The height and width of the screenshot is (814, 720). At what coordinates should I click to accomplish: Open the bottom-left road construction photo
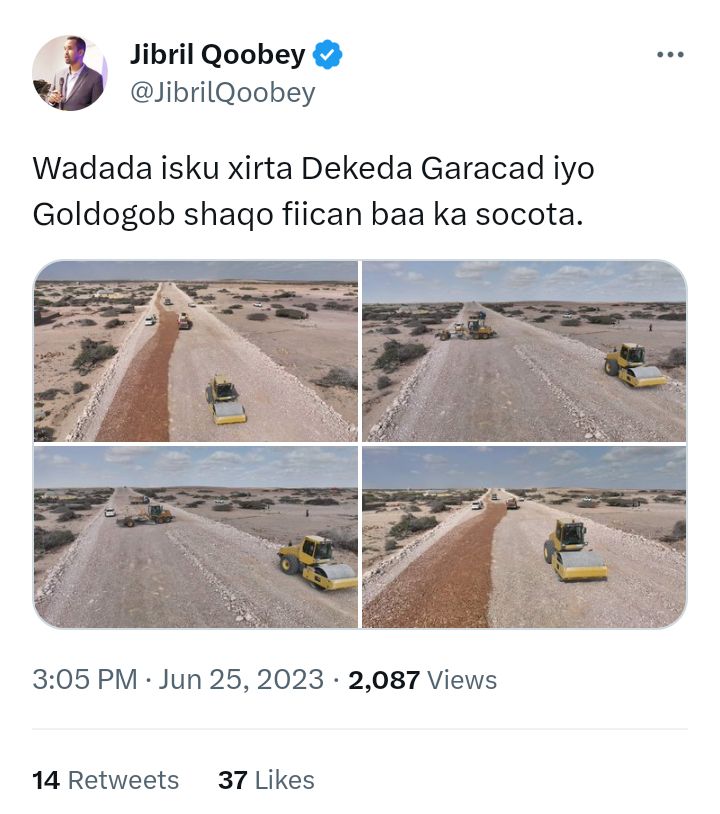click(196, 537)
